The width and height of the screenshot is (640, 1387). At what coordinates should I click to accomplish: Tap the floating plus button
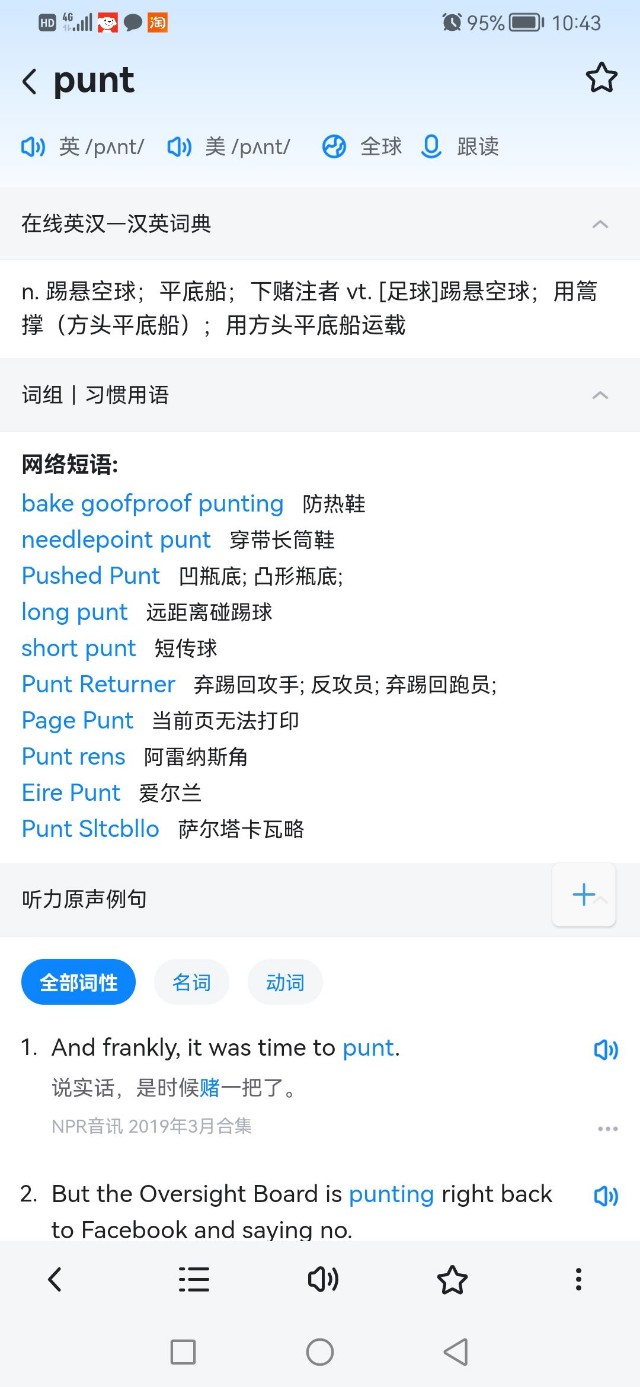point(584,895)
